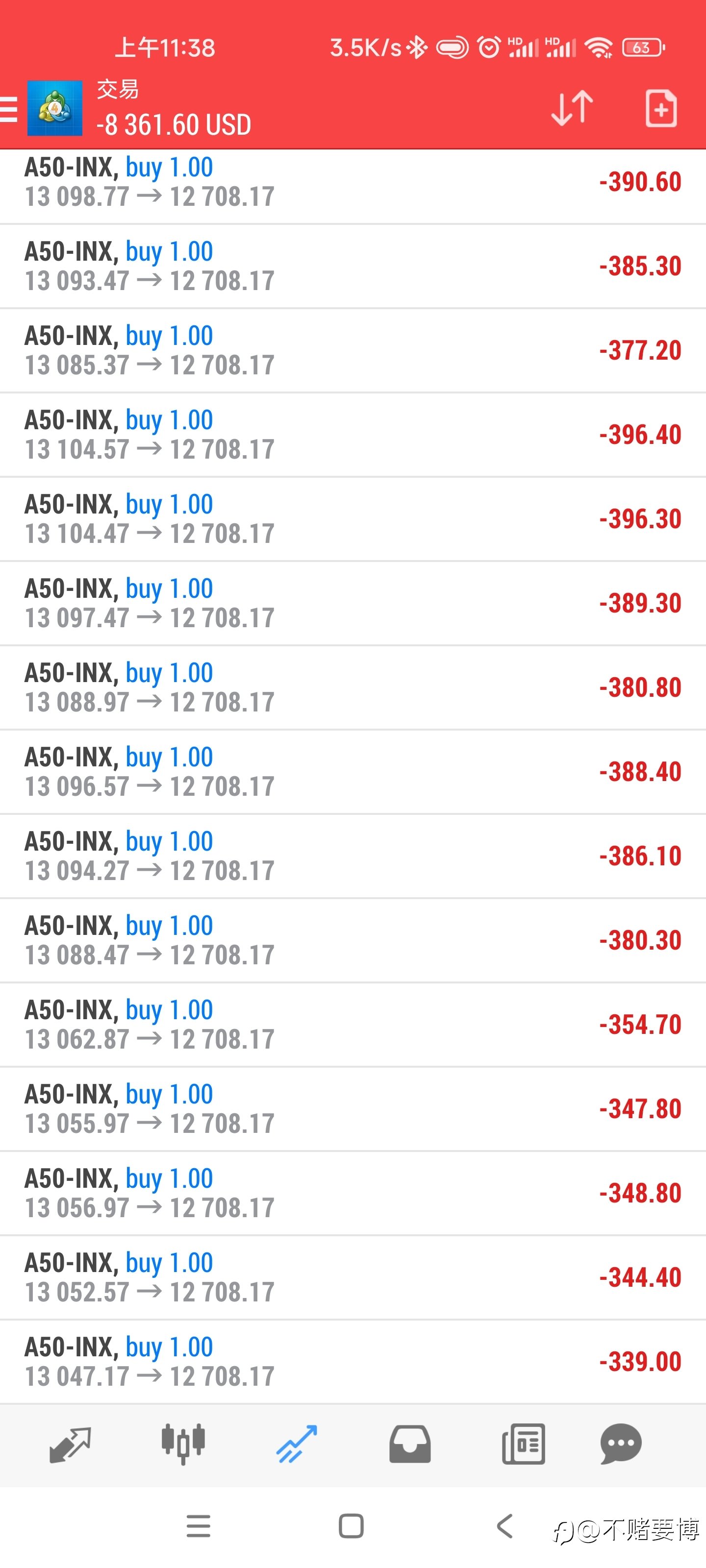Image resolution: width=706 pixels, height=1568 pixels.
Task: Switch to the Quotes tab
Action: [70, 1444]
